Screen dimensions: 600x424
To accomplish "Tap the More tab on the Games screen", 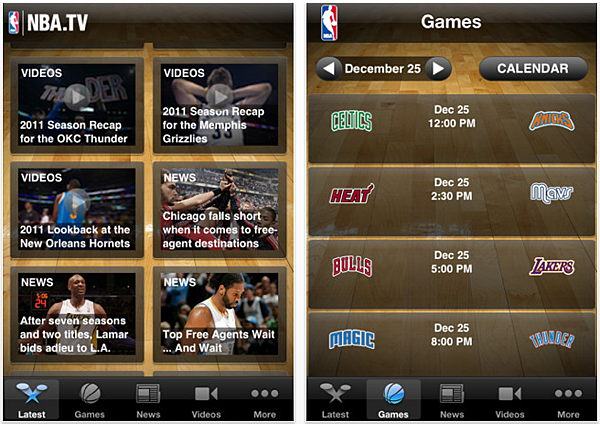I will [x=568, y=400].
